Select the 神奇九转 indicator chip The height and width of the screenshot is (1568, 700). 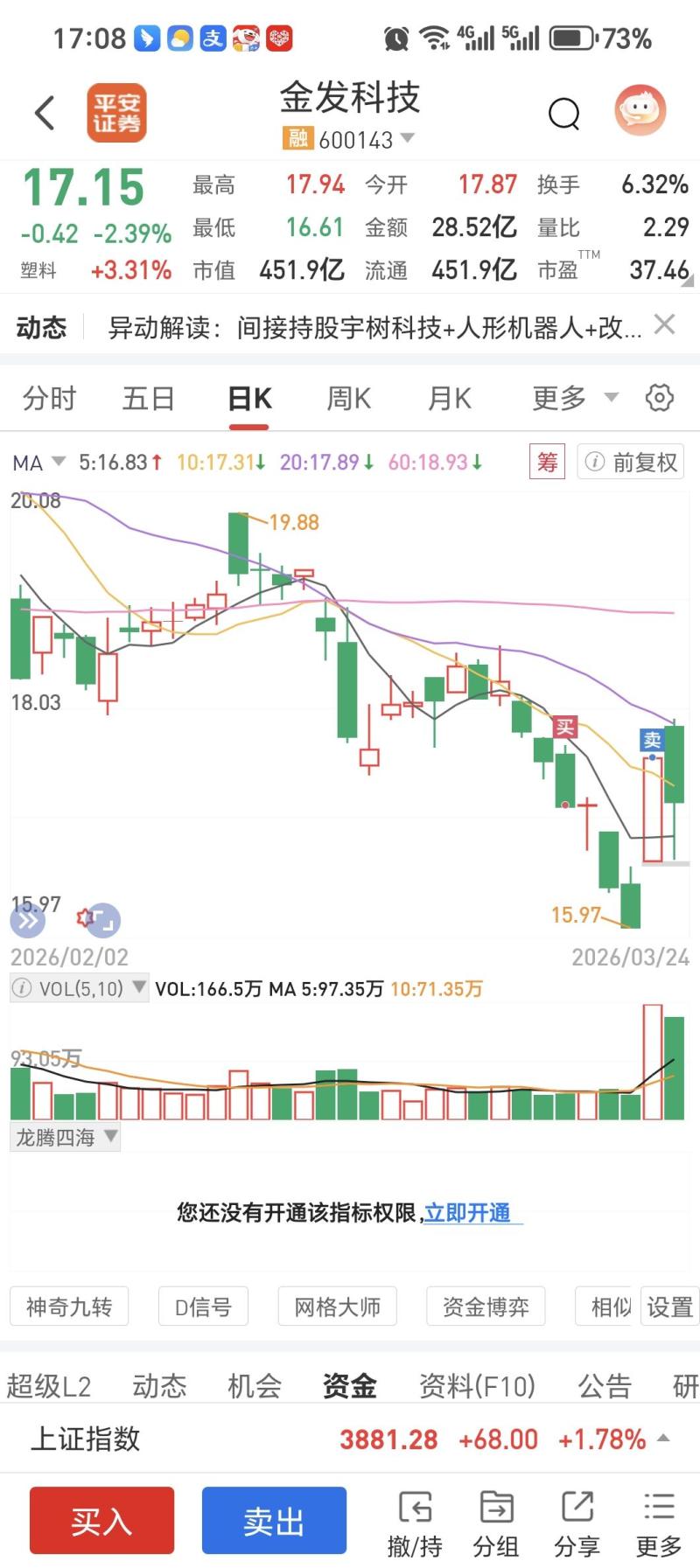[69, 1307]
